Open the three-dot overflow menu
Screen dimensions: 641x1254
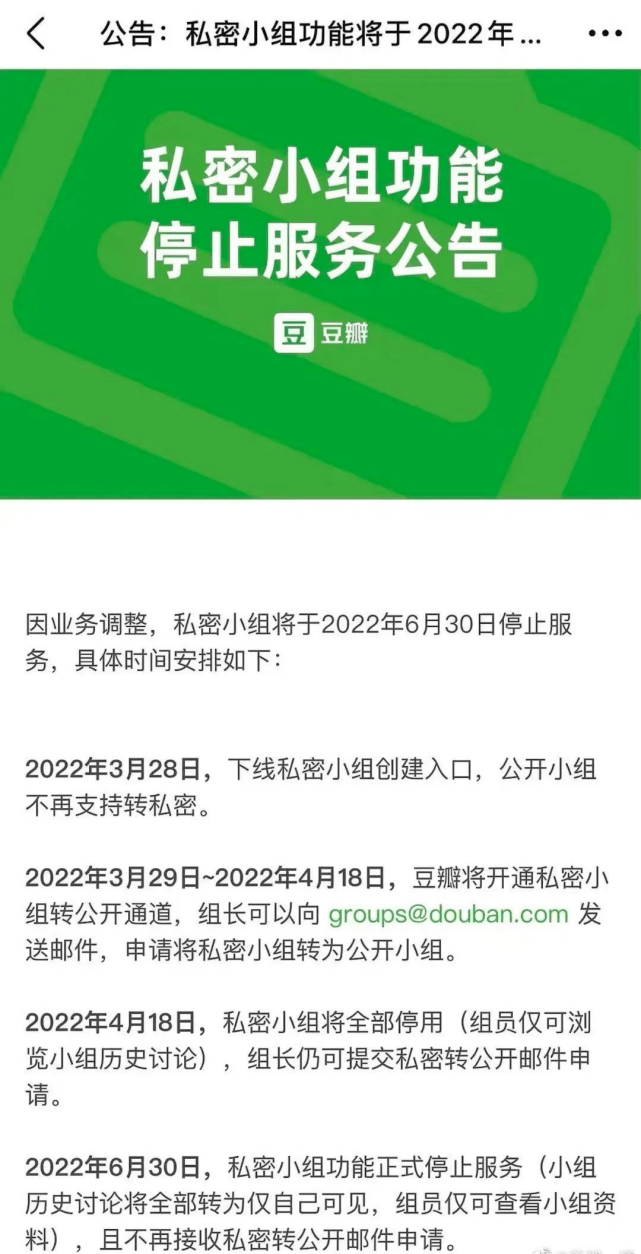pos(605,34)
